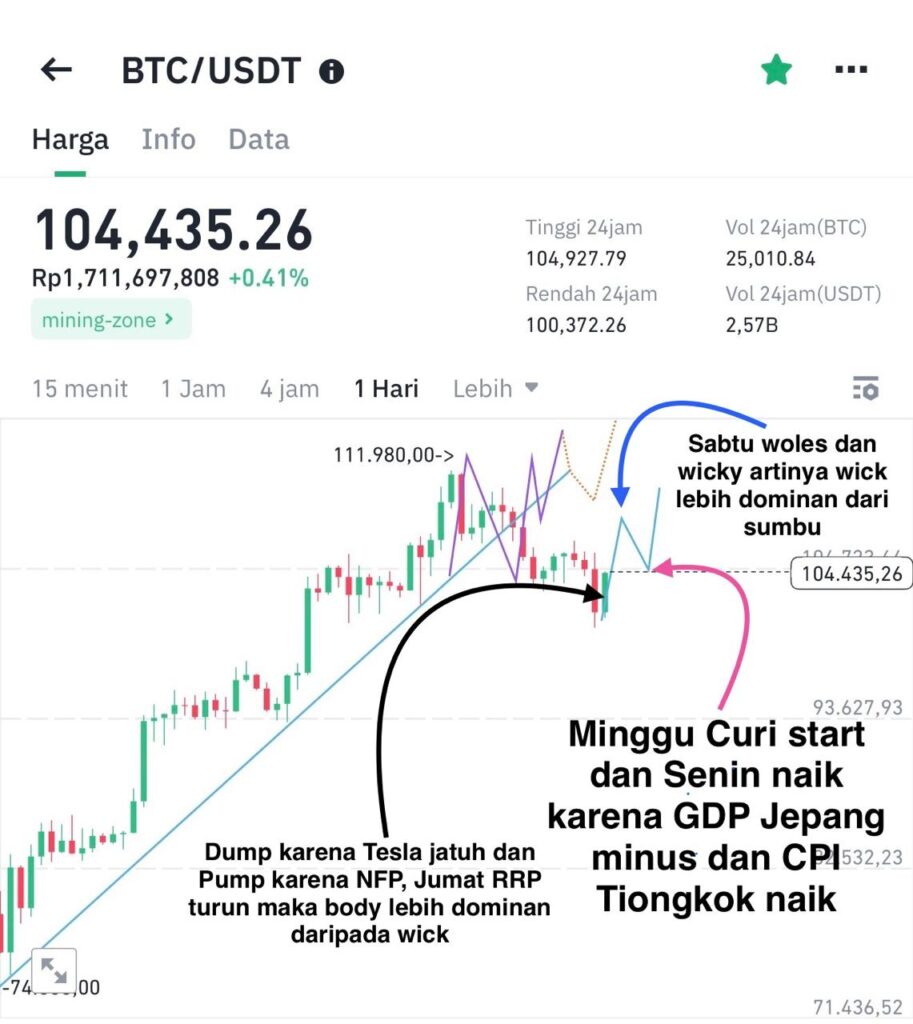Open the three-dot overflow menu
This screenshot has width=913, height=1024.
[x=850, y=70]
